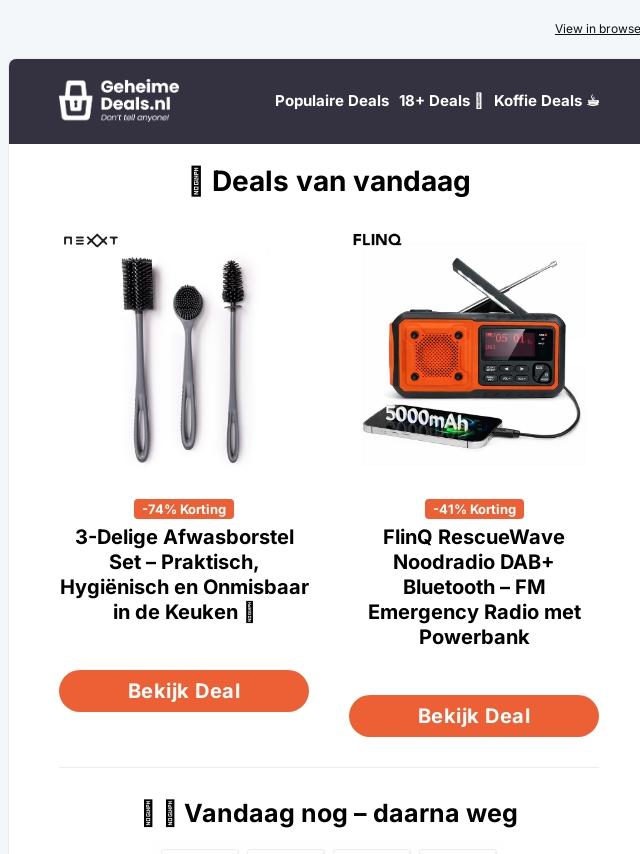
Task: Tap Bekijk Deal for the Afwasborstel Set
Action: coord(184,691)
